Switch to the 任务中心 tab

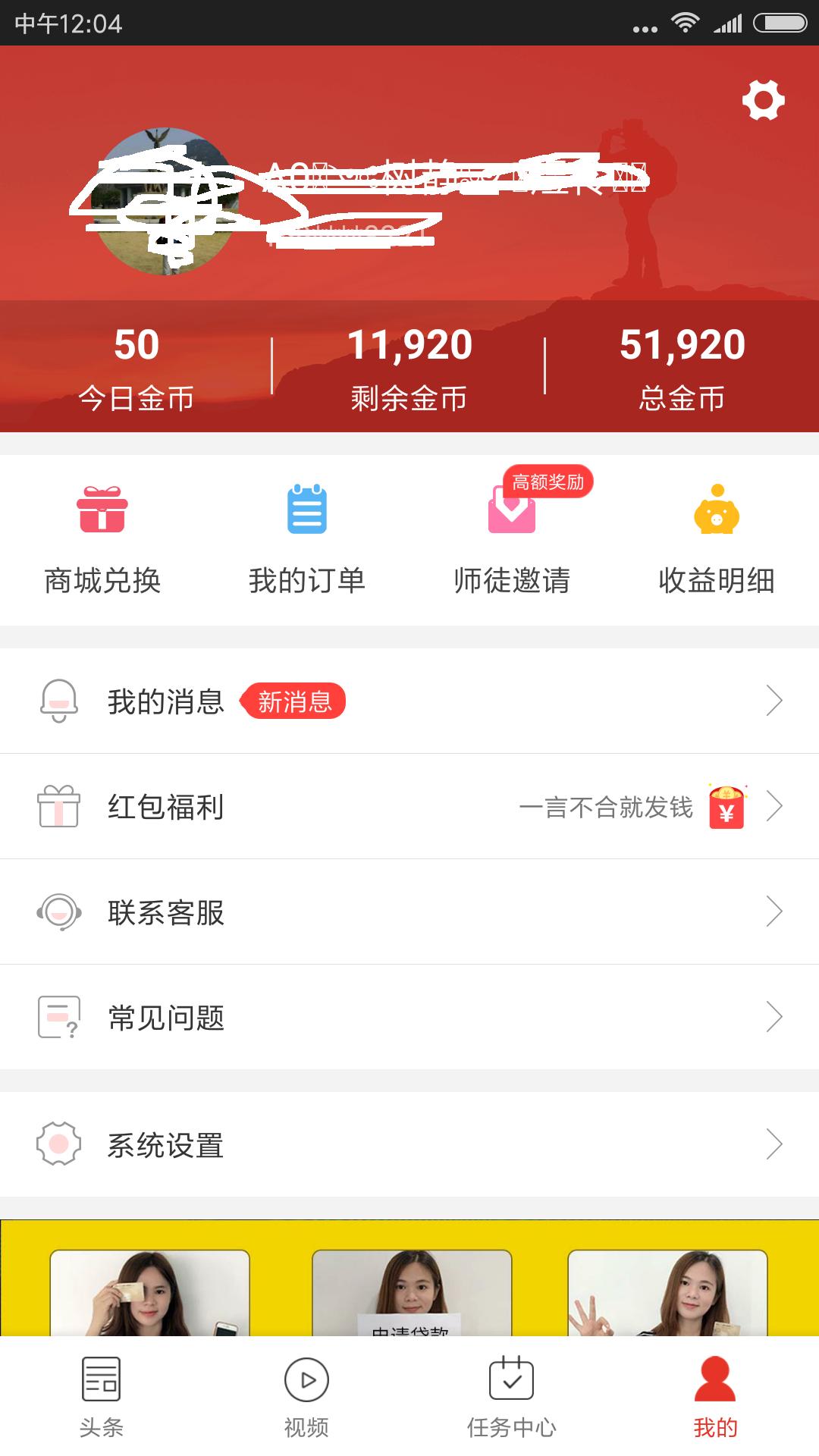[x=512, y=1399]
